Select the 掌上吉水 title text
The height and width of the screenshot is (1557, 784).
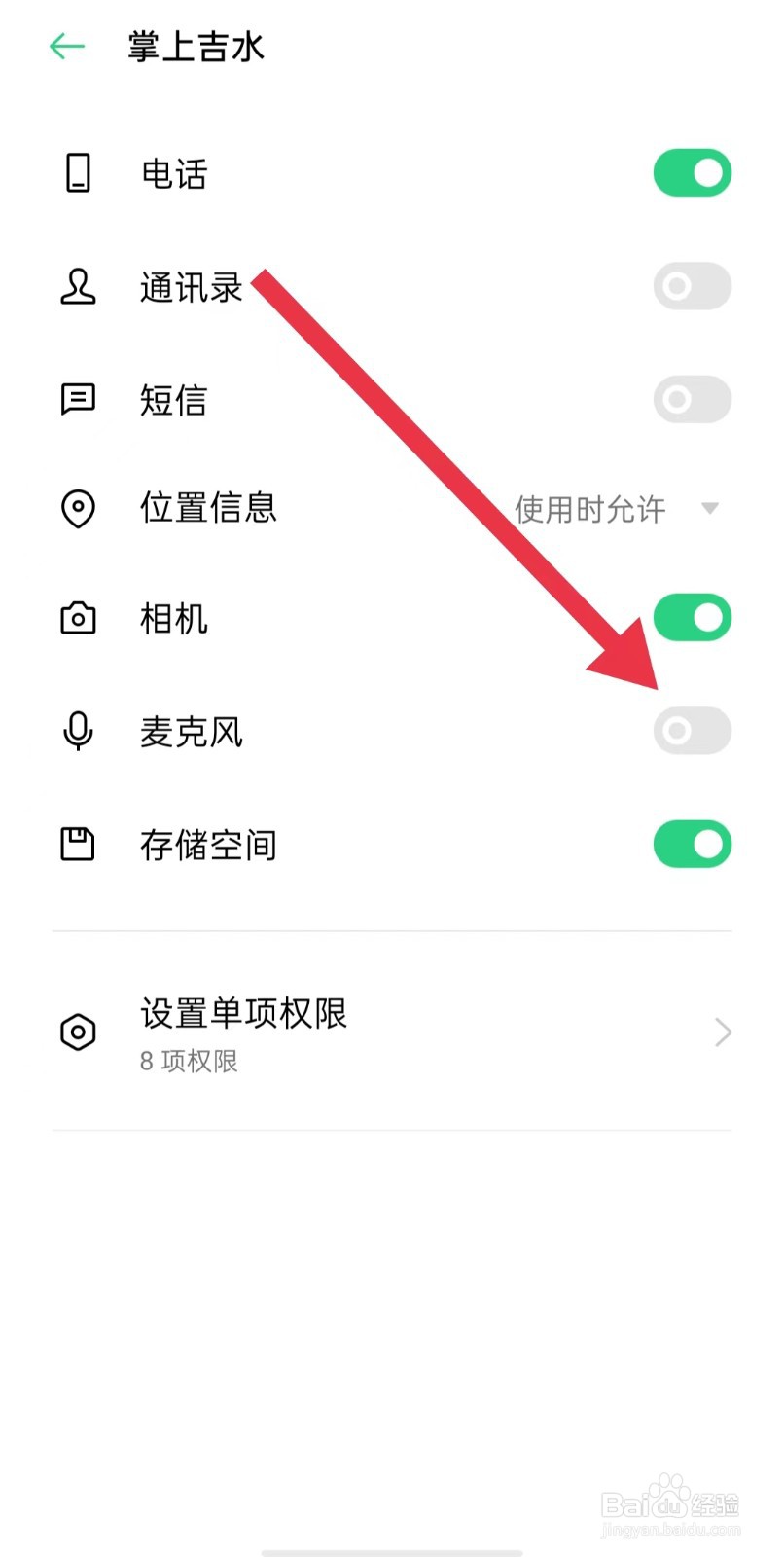point(195,46)
